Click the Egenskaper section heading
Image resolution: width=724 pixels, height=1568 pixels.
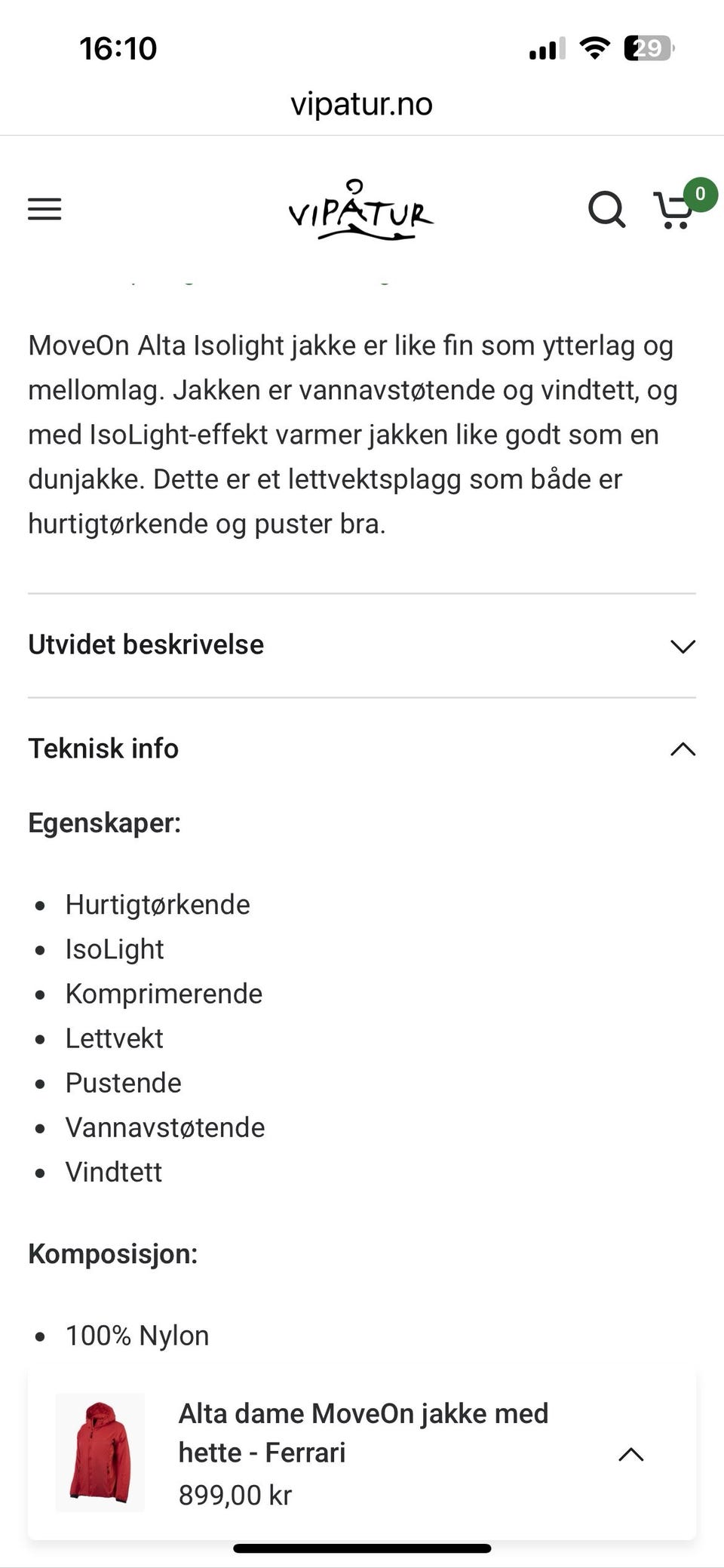coord(105,822)
